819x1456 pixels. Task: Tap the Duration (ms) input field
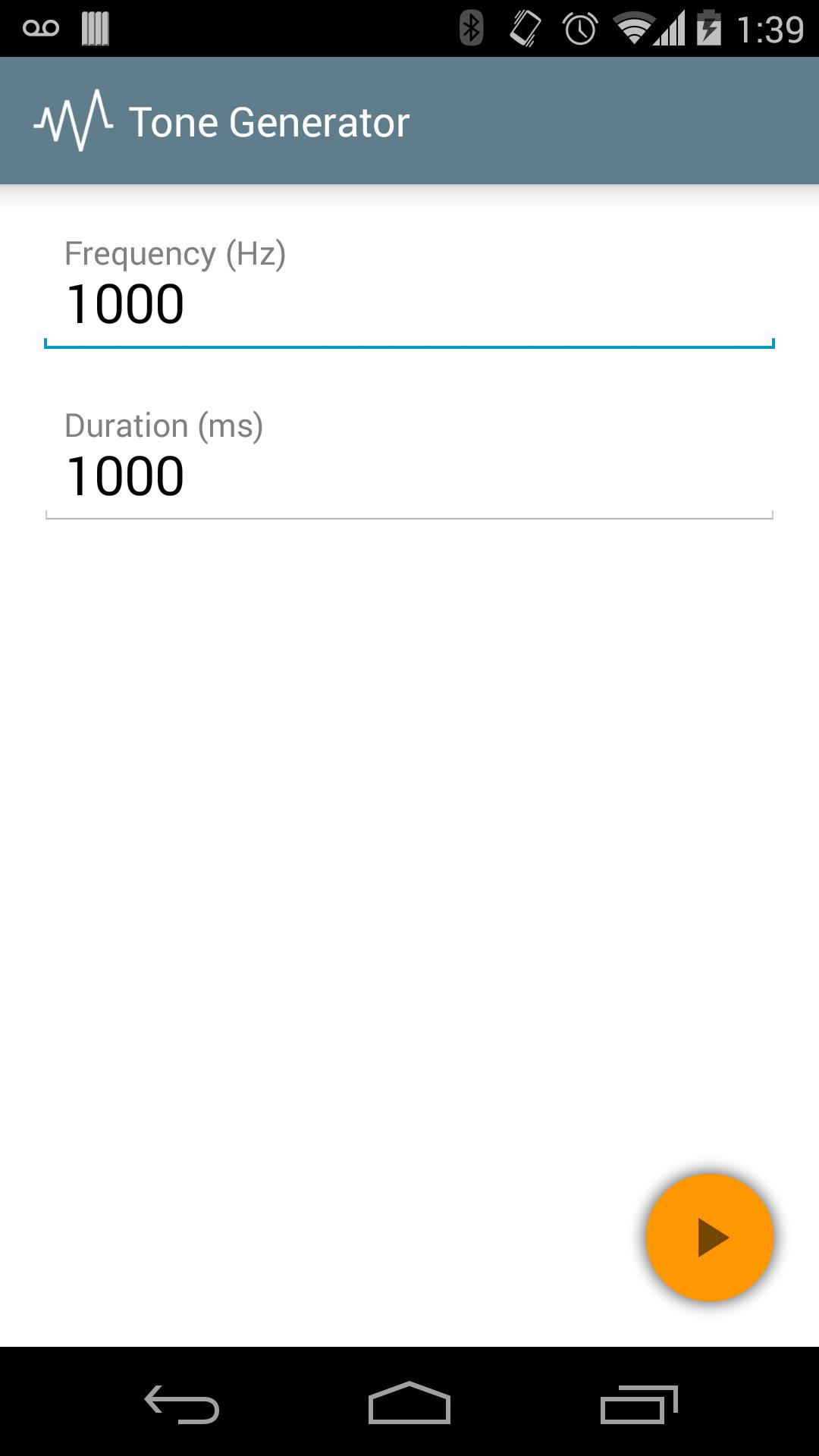coord(409,476)
